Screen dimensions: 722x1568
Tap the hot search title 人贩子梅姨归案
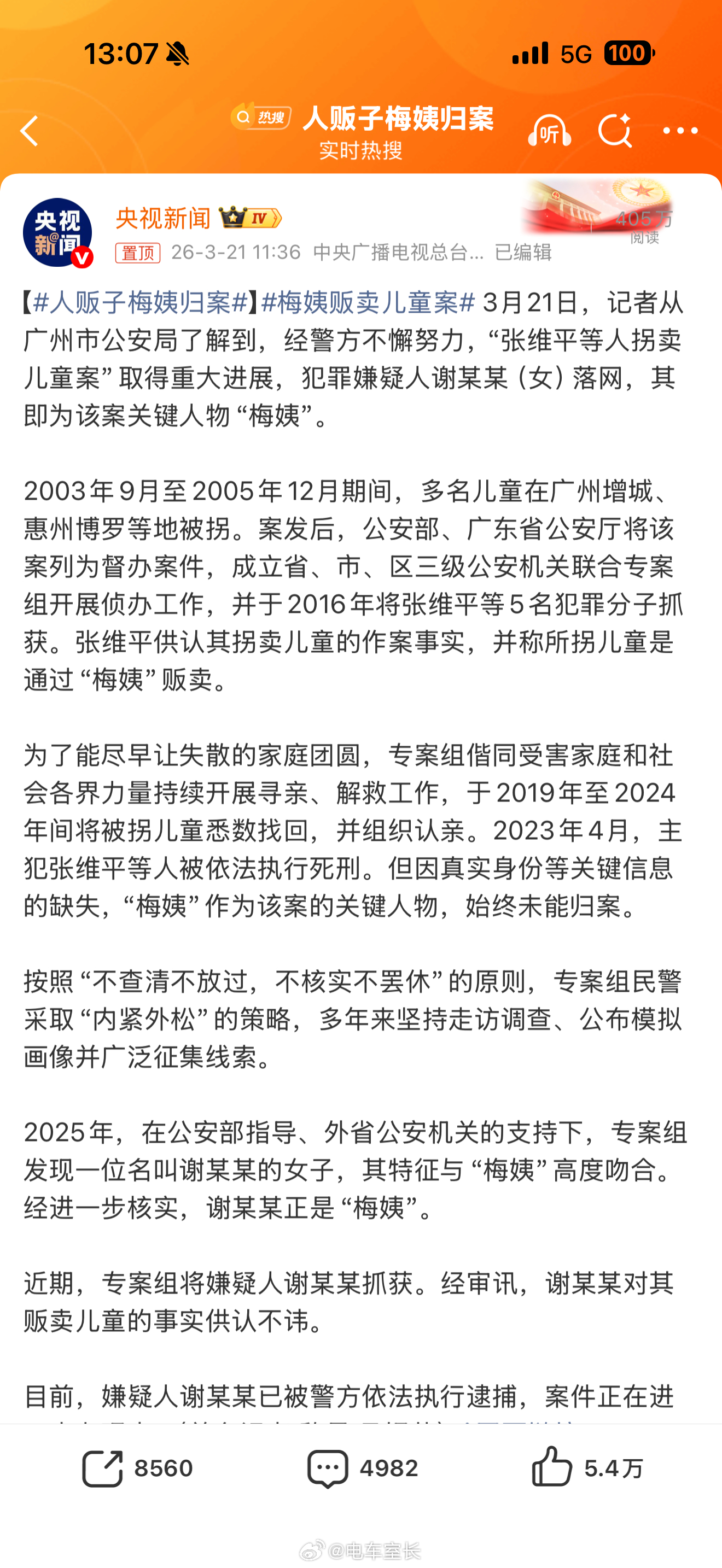[x=401, y=118]
